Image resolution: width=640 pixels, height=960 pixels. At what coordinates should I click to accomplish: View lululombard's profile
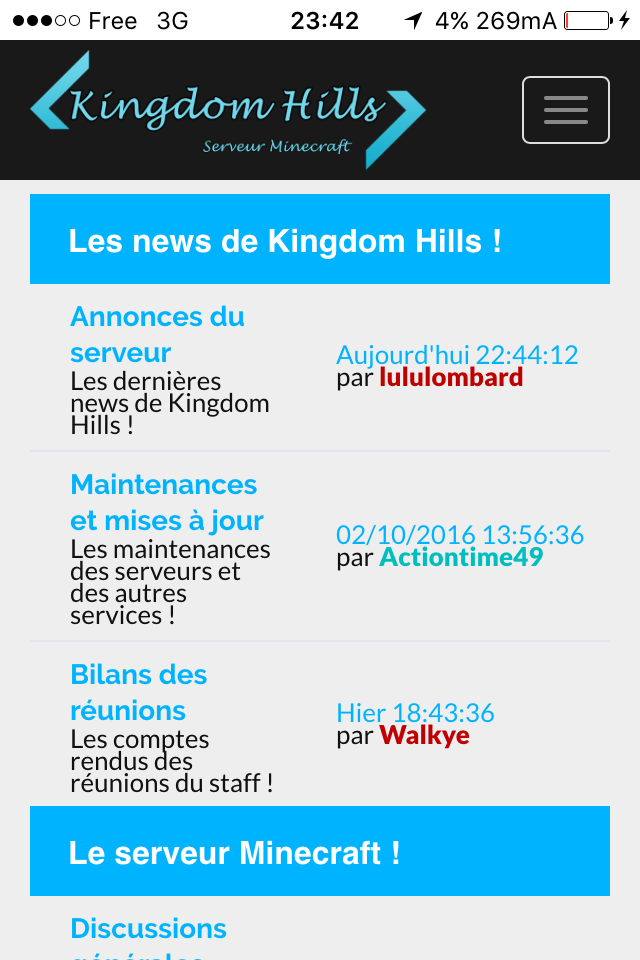(451, 378)
